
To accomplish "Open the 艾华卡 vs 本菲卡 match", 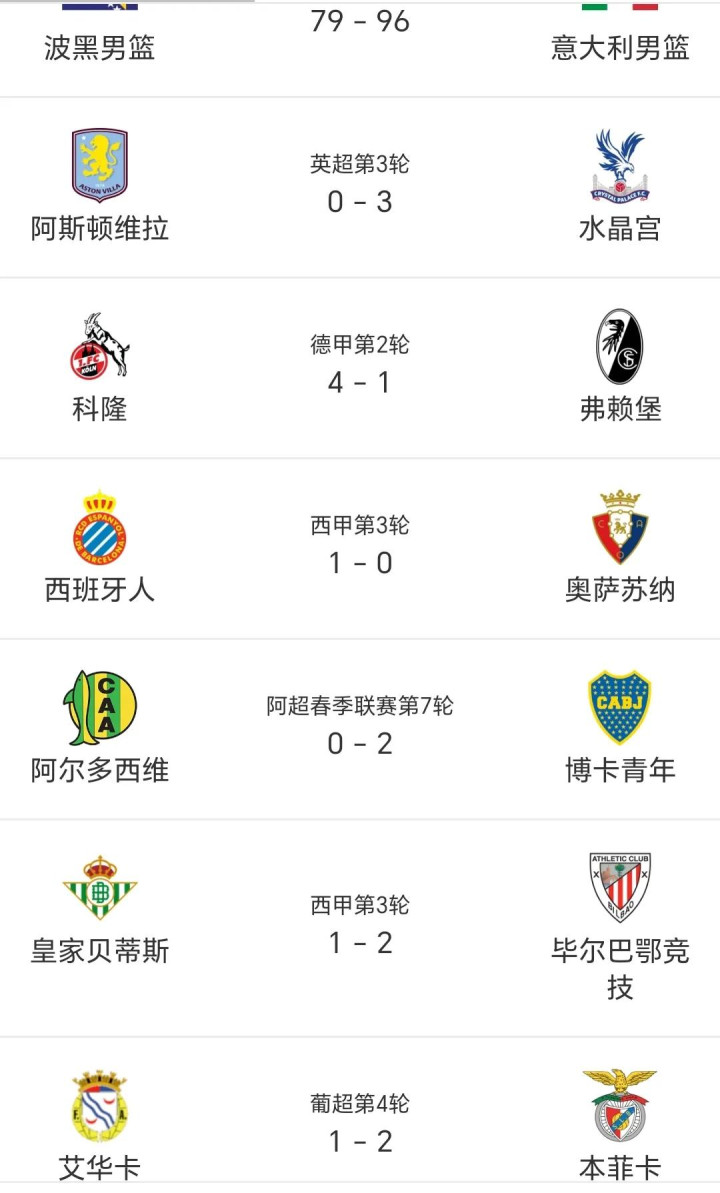I will (x=360, y=1125).
